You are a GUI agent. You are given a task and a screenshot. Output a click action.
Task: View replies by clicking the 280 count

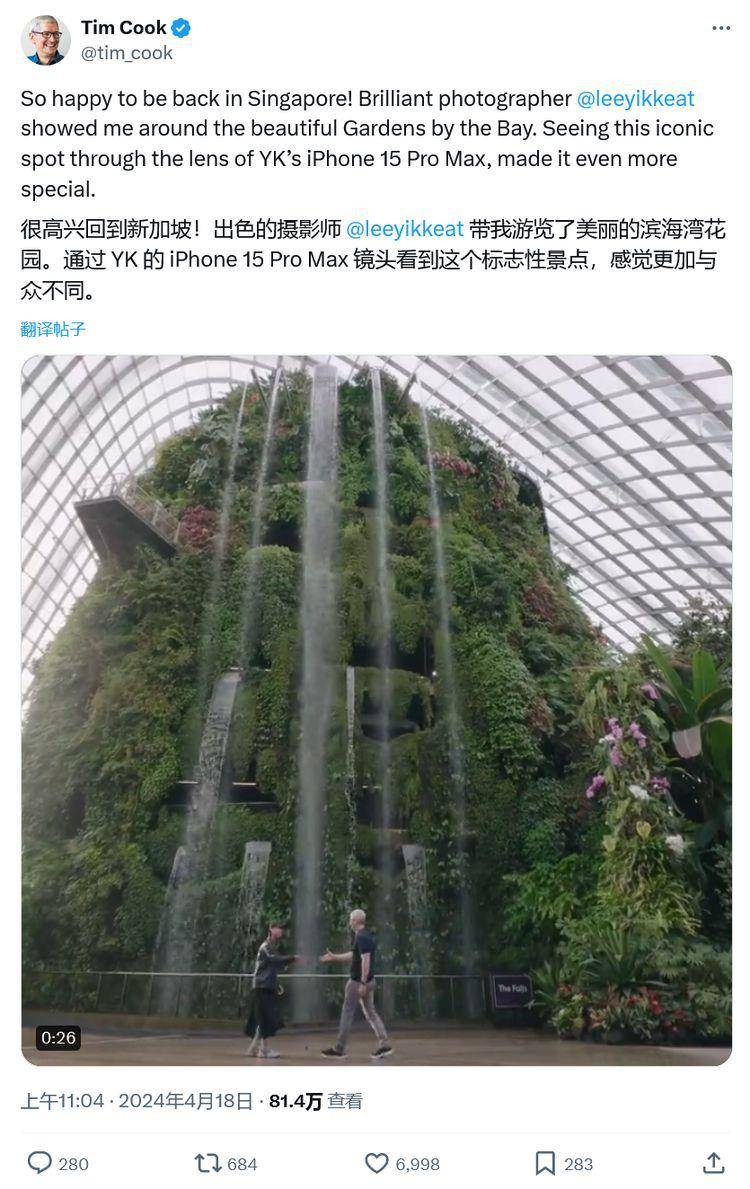pyautogui.click(x=68, y=1163)
